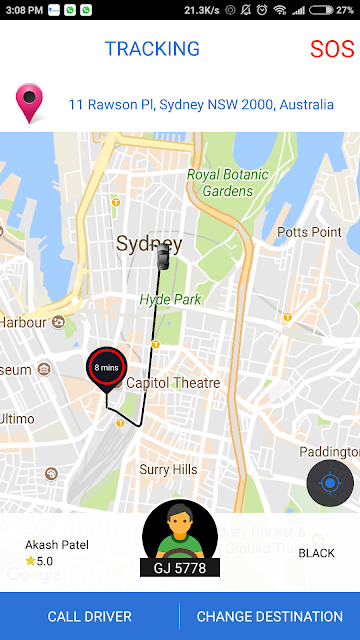Change the ride destination
360x640 pixels.
[x=270, y=616]
